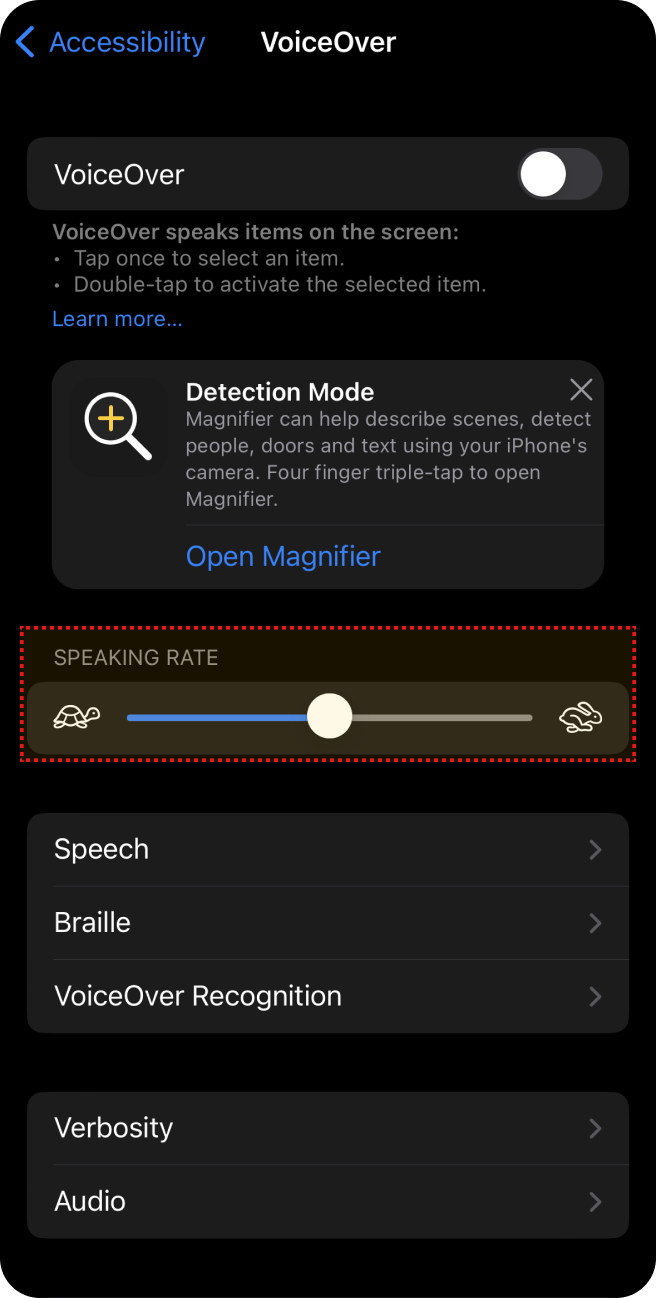
Task: Go back to Accessibility settings
Action: click(110, 43)
